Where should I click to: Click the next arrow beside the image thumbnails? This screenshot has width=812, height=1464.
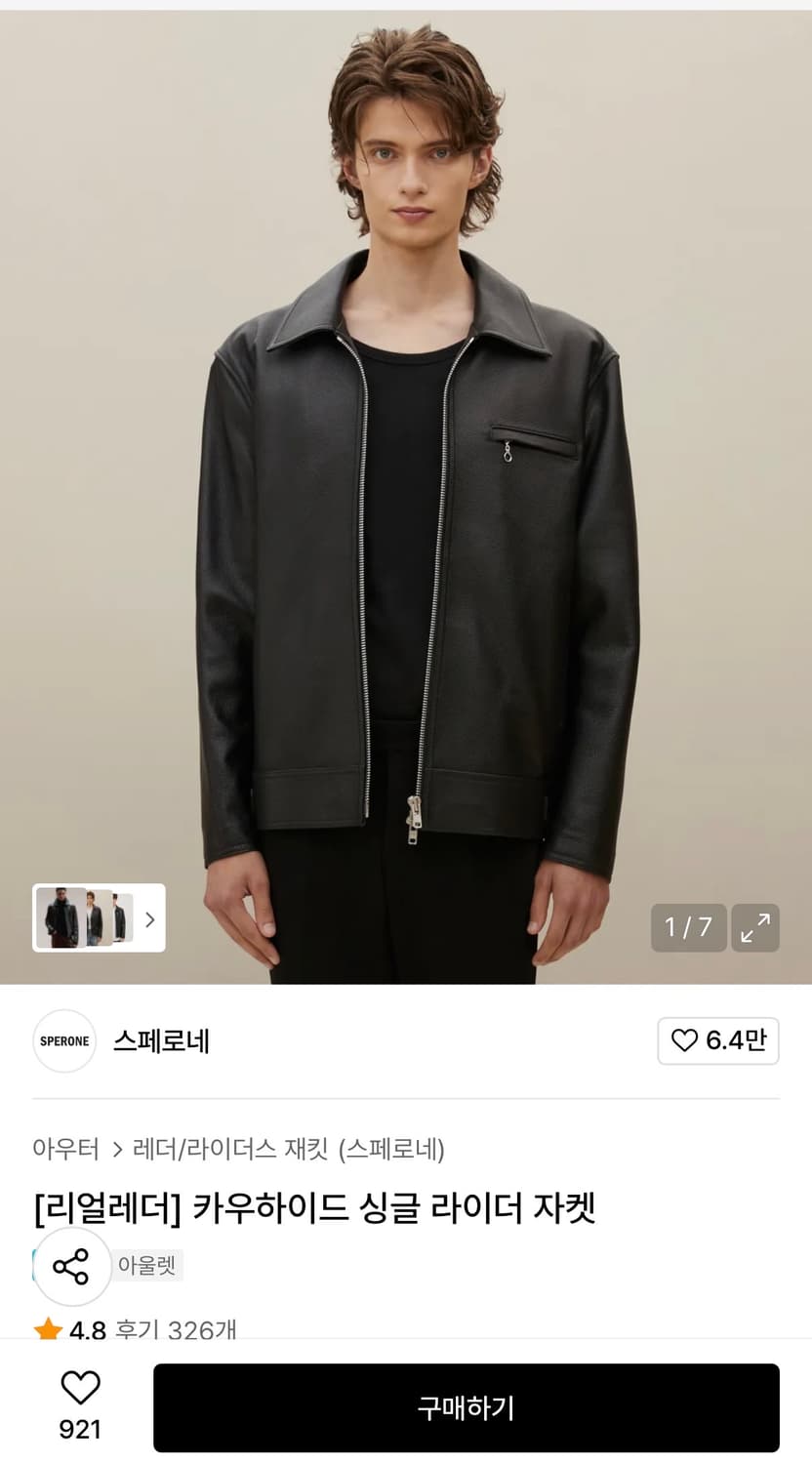(150, 918)
